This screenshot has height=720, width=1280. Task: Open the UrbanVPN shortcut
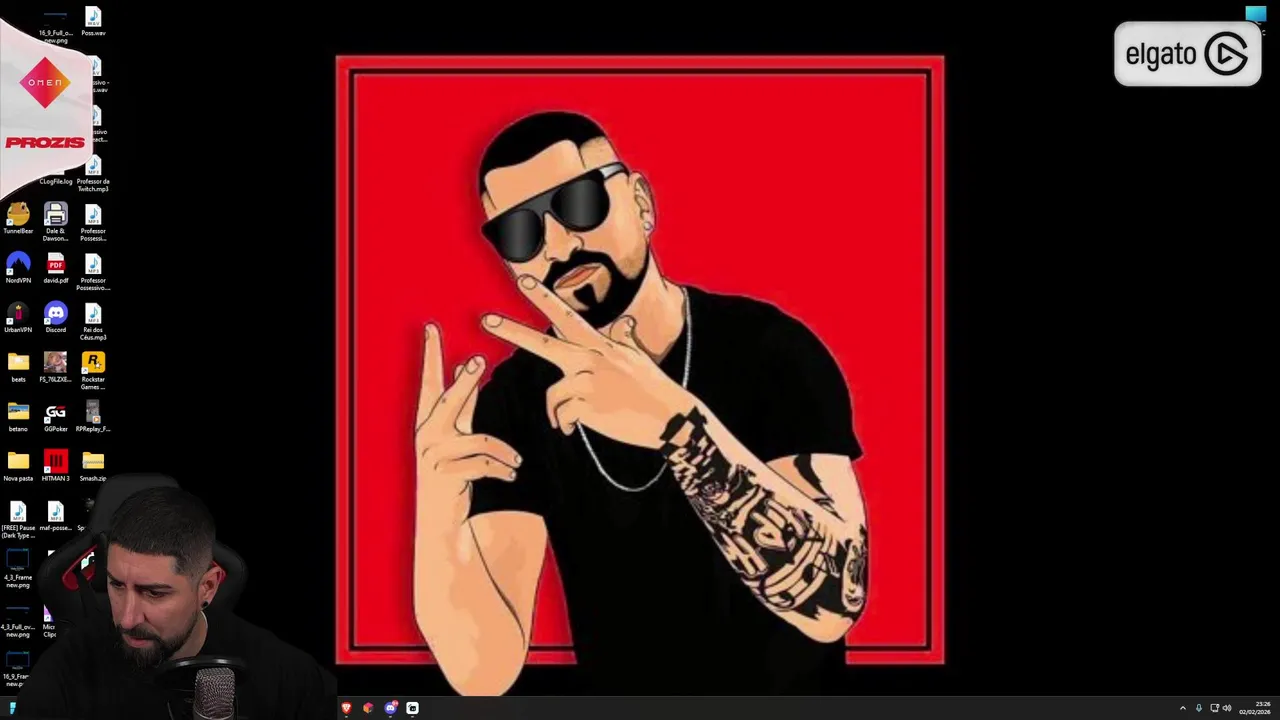pos(18,314)
